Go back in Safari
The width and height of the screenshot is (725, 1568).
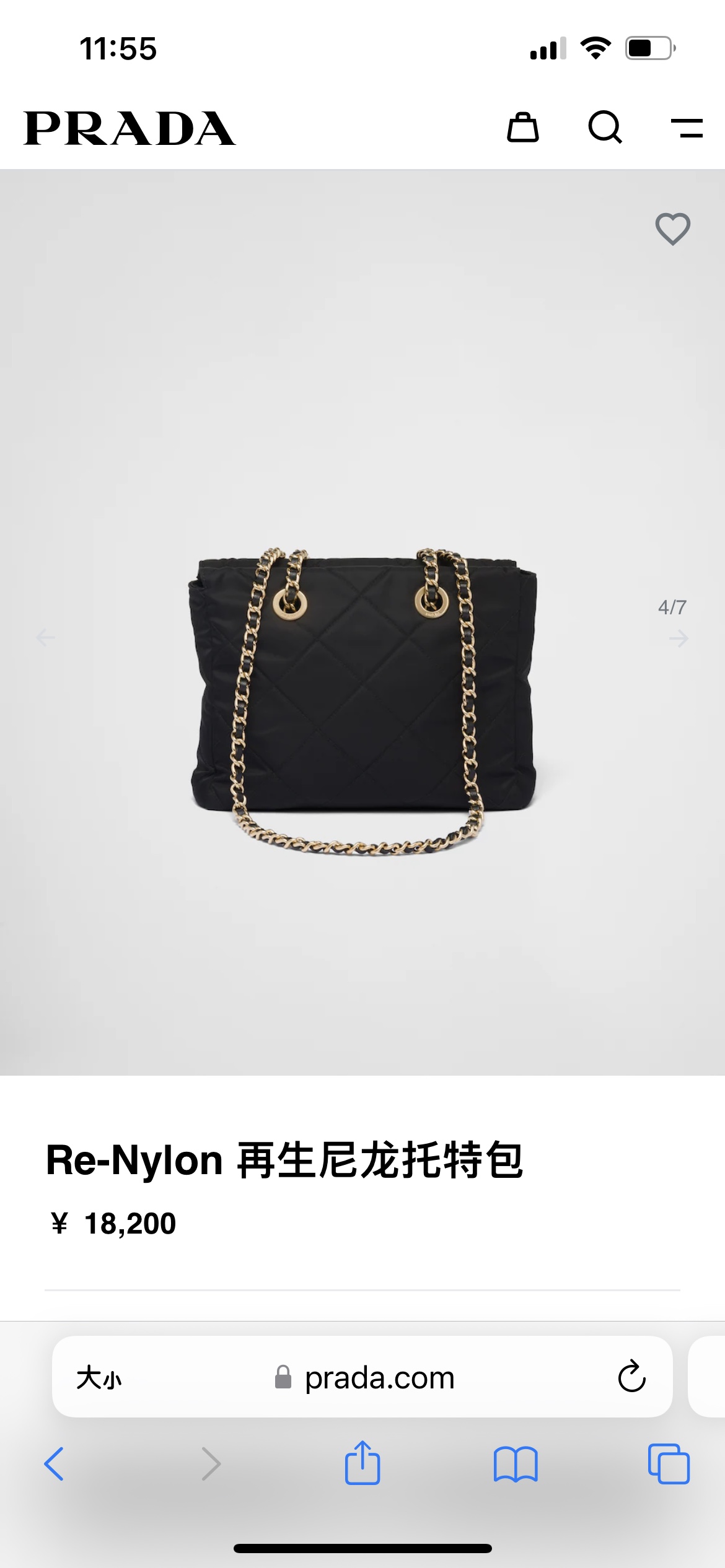(54, 1464)
